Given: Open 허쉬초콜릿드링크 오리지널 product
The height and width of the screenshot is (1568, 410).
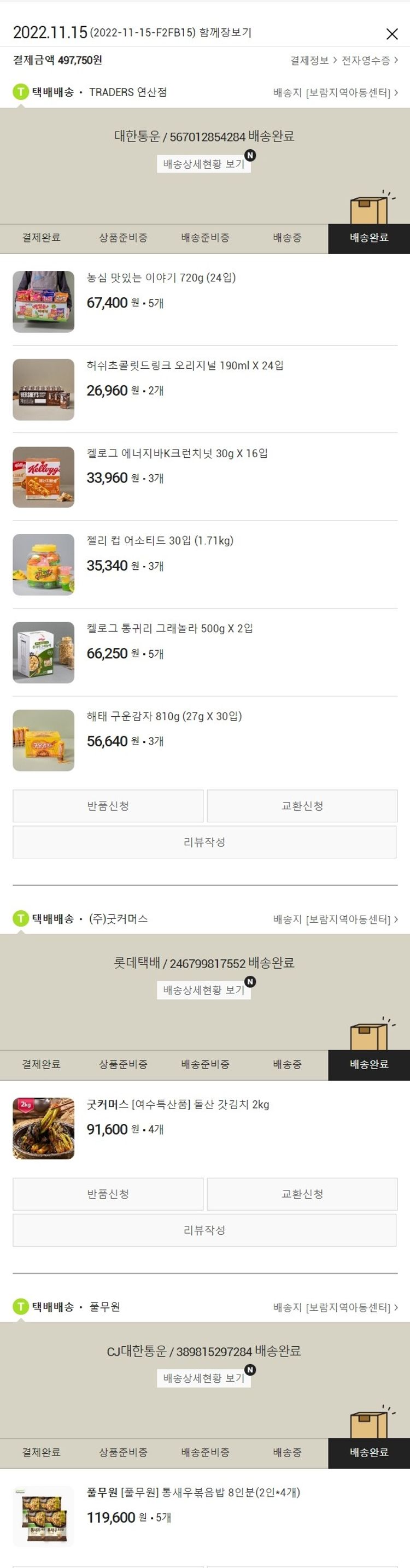Looking at the screenshot, I should click(185, 365).
